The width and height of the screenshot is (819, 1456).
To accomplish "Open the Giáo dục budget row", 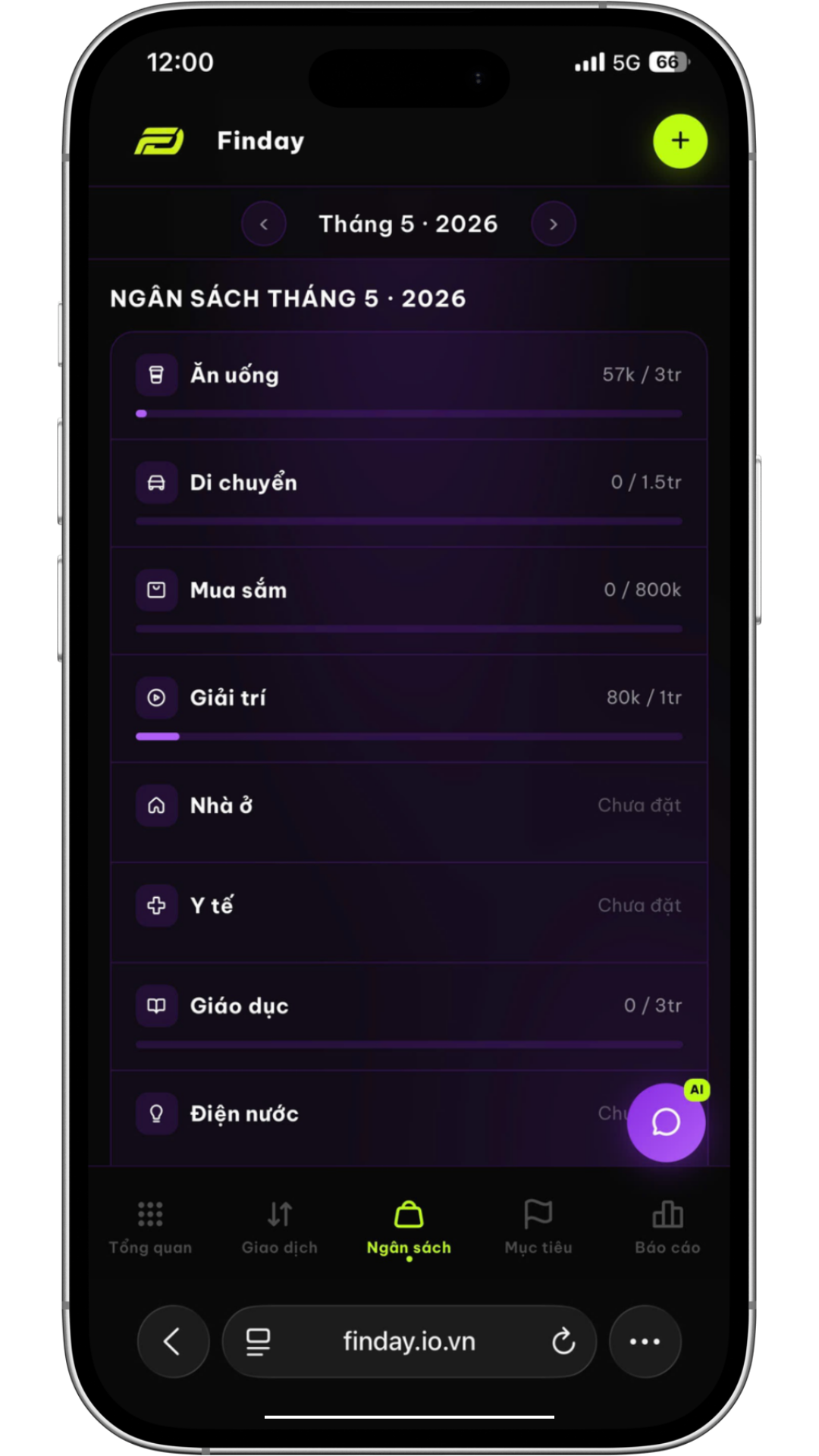I will (409, 1017).
